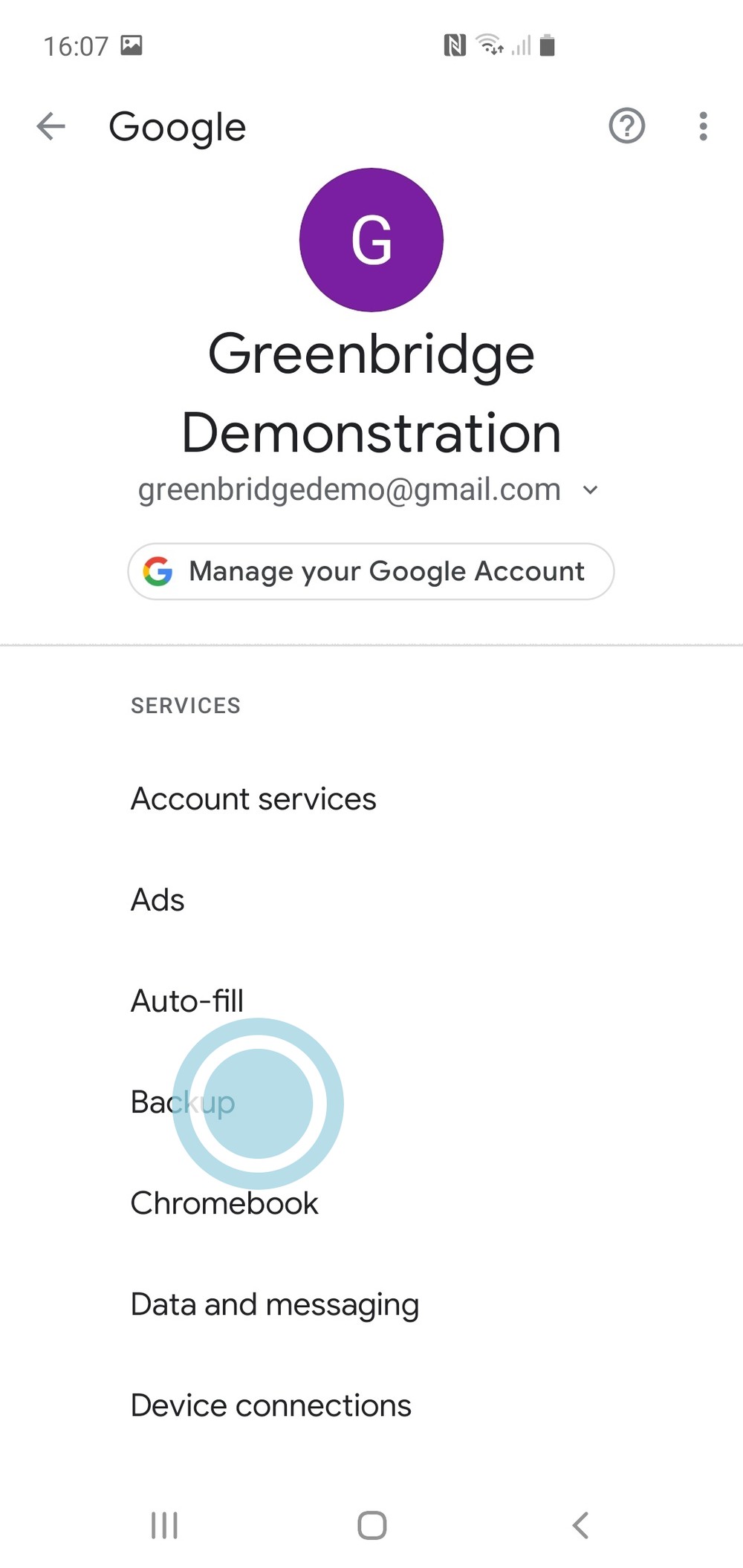Open Data and messaging

click(x=275, y=1304)
